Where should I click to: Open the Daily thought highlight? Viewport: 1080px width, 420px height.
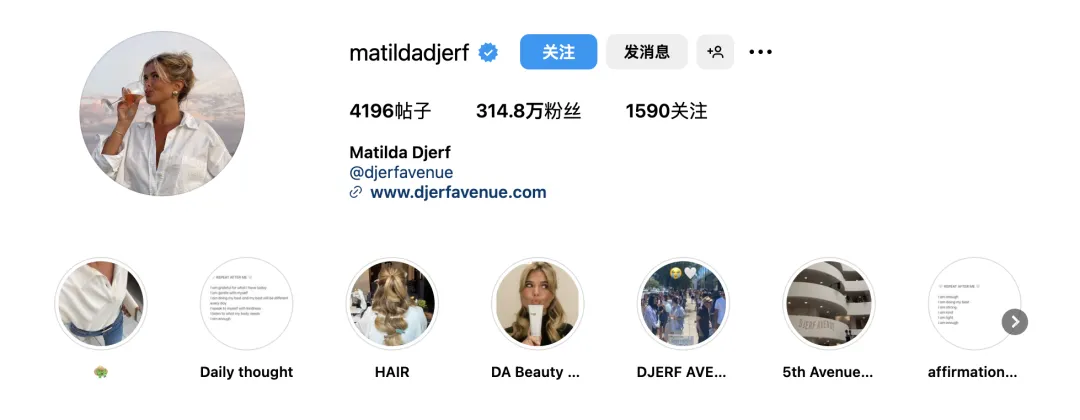[x=246, y=304]
